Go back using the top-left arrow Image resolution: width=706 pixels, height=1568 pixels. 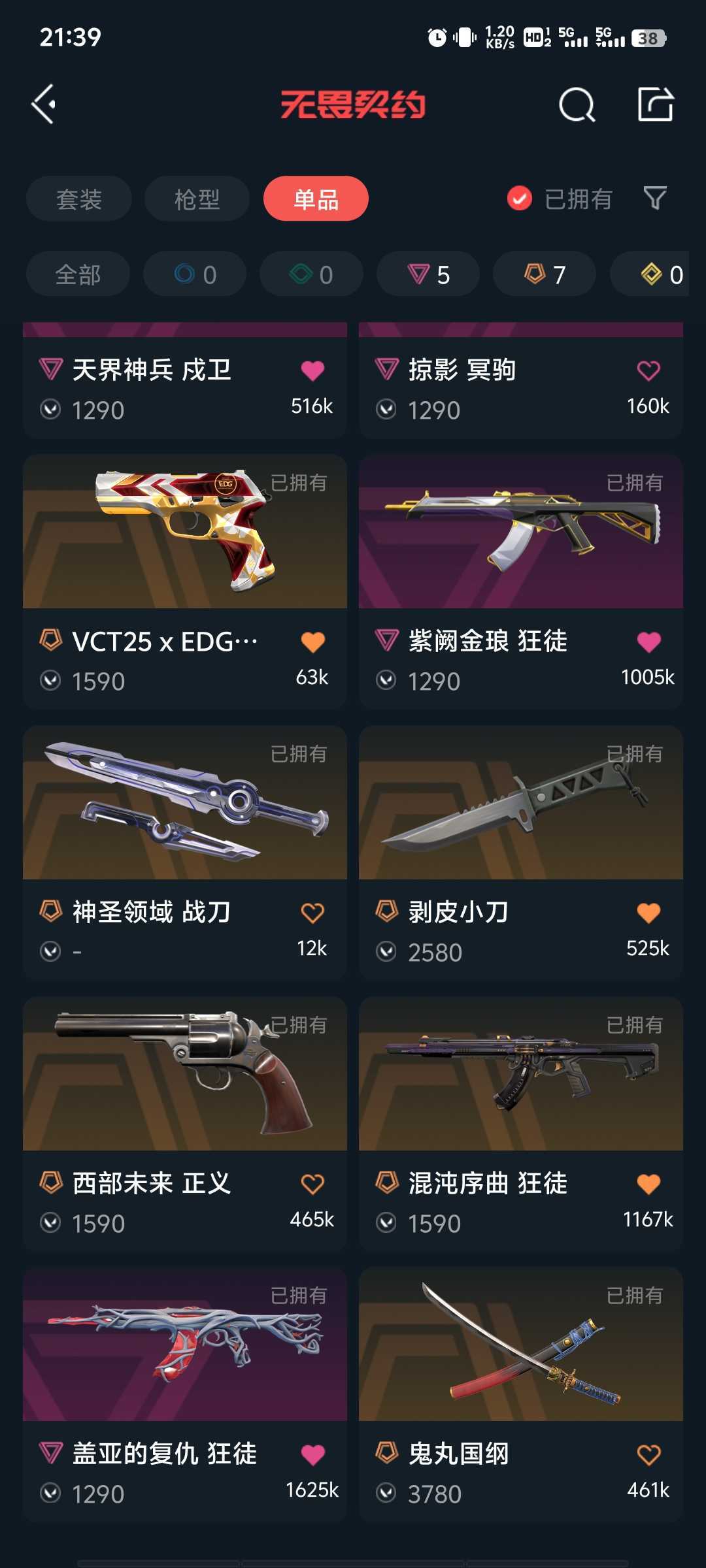click(44, 105)
